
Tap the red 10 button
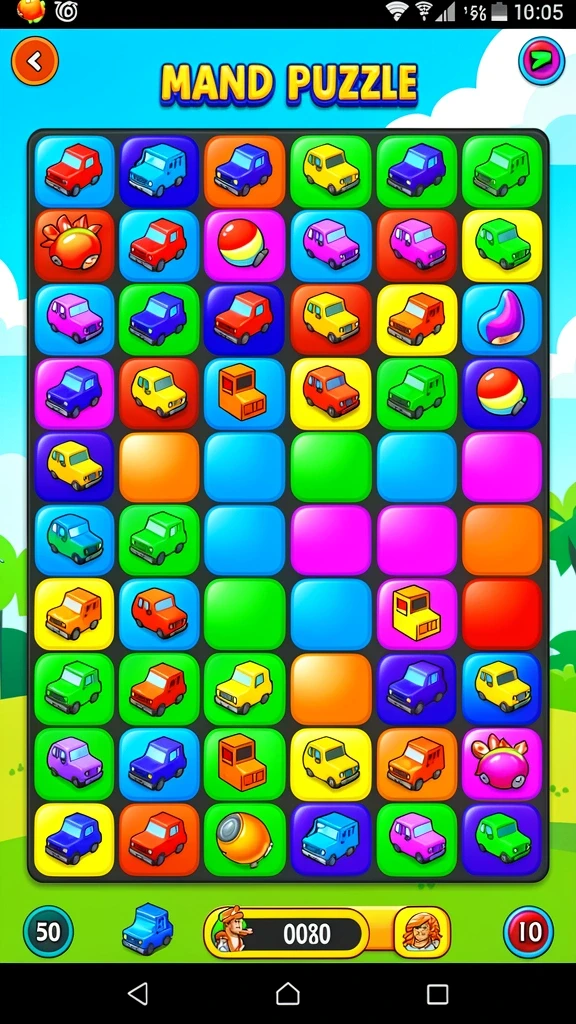pyautogui.click(x=528, y=931)
